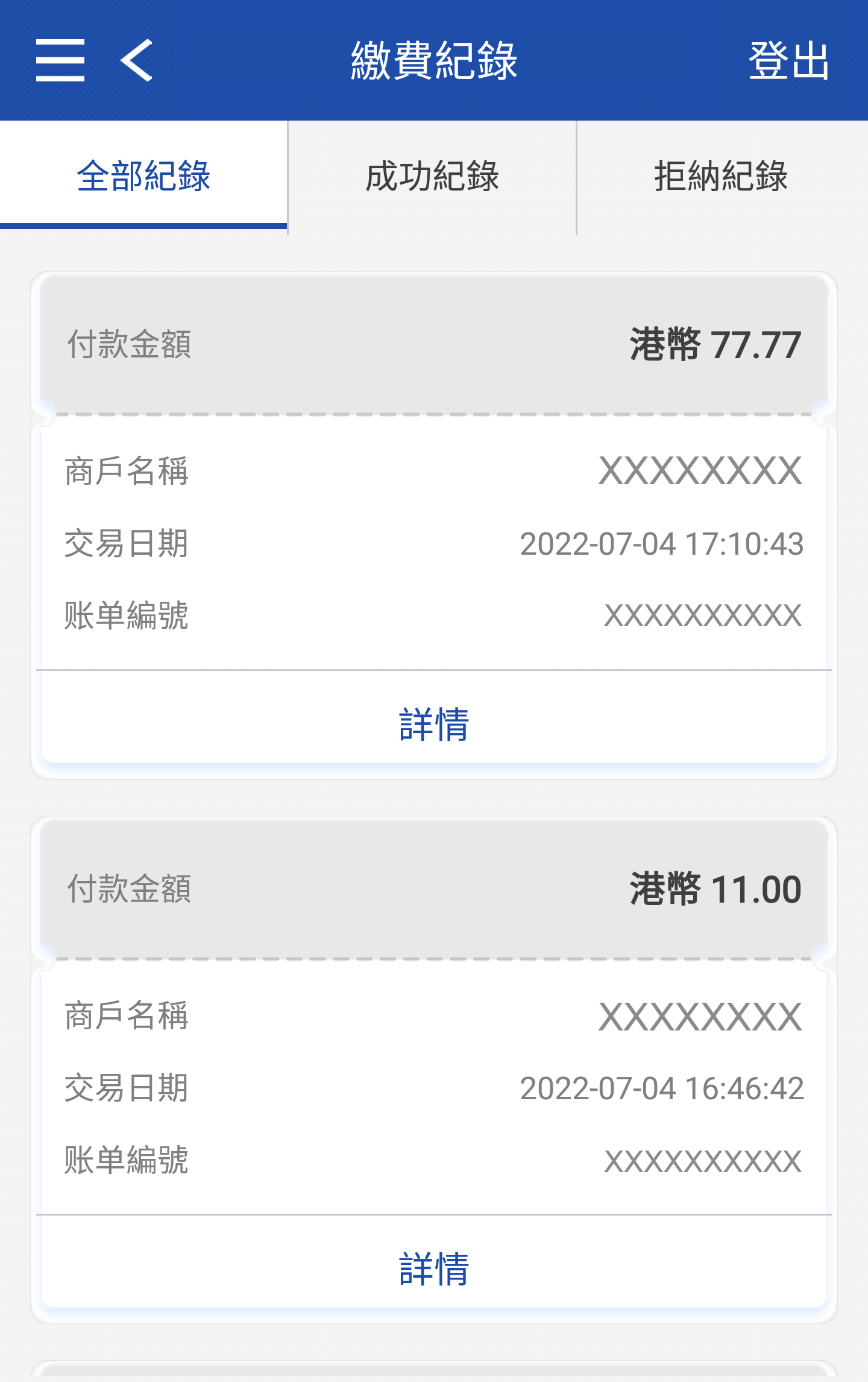View 詳情 for the 港幣 77.77 payment
Screen dimensions: 868x1382
point(434,724)
